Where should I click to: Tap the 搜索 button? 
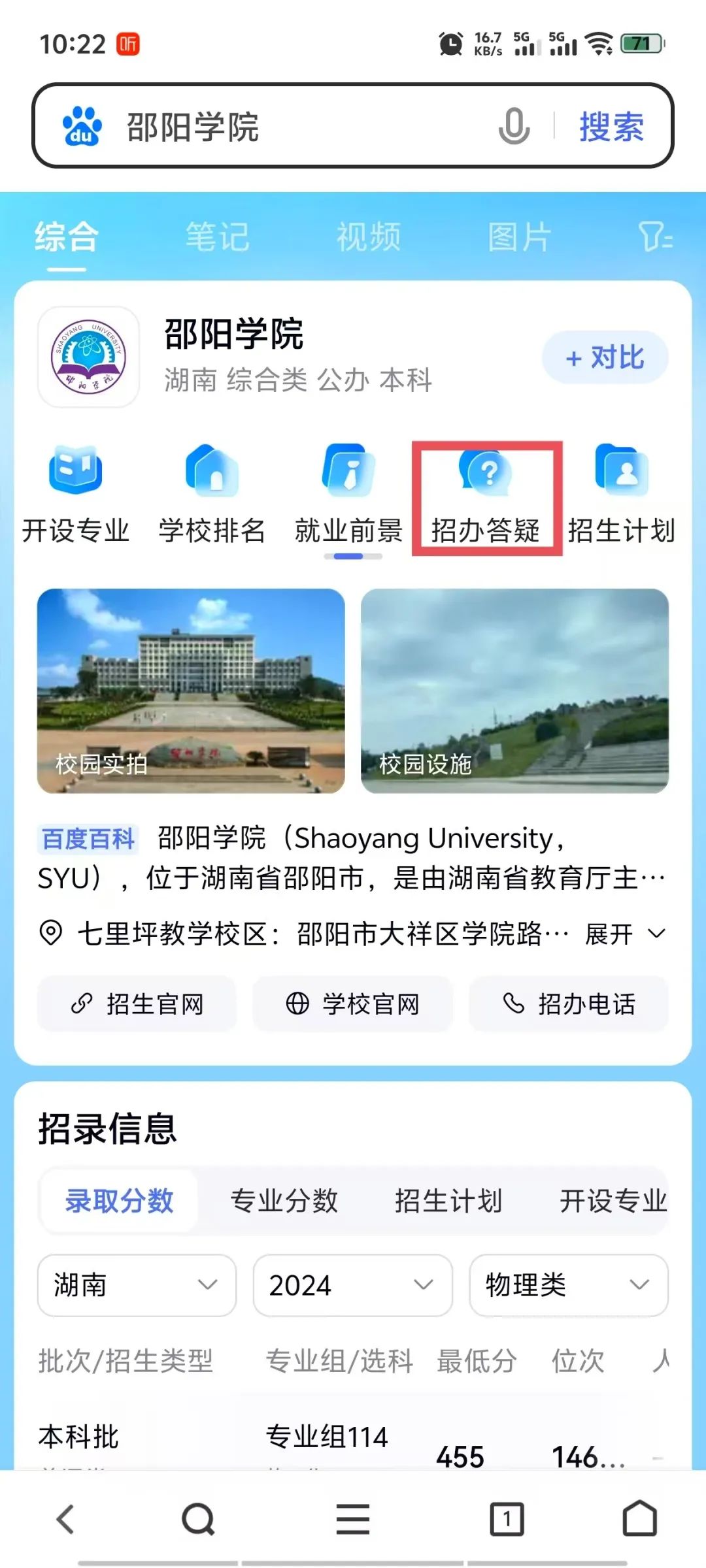click(611, 126)
